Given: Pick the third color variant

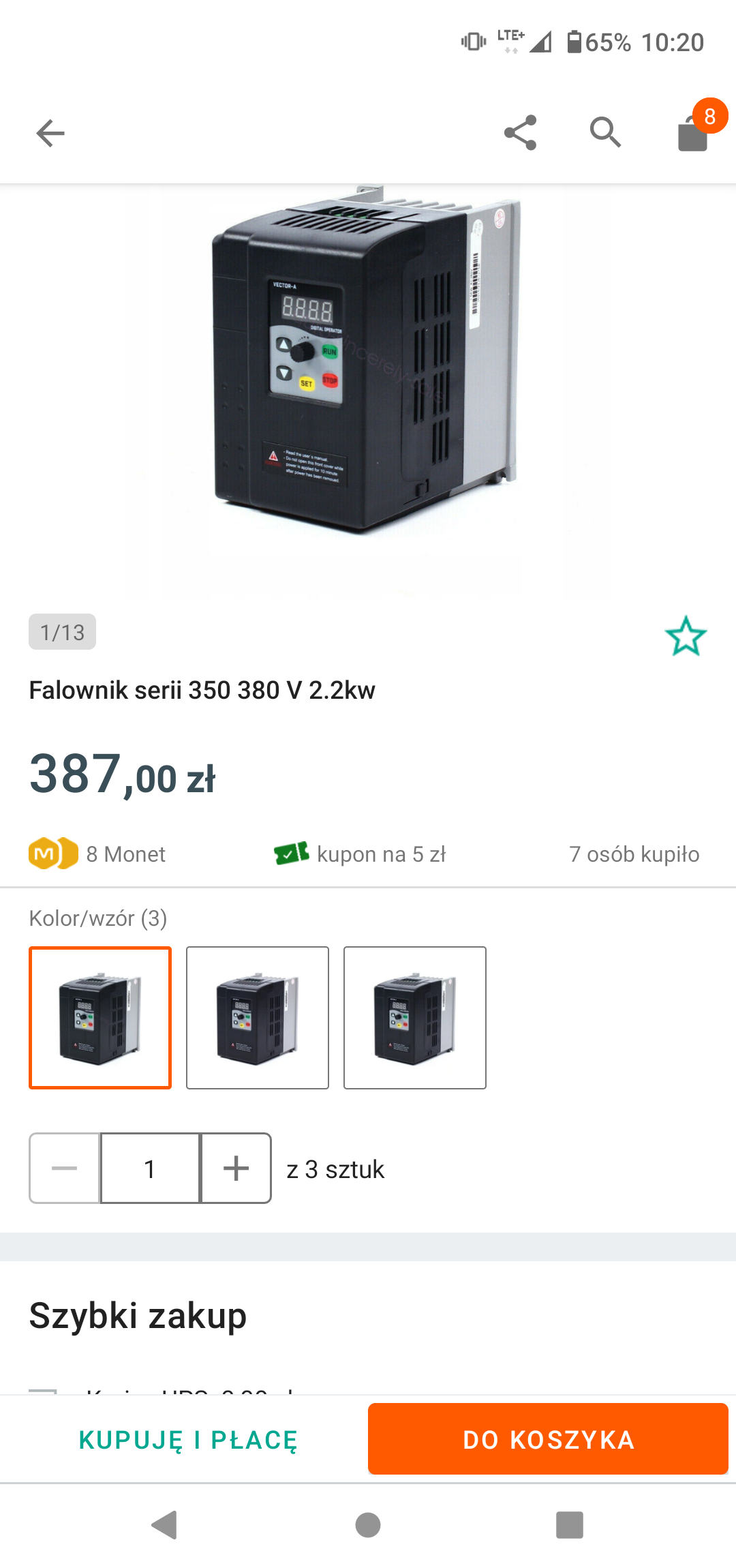Looking at the screenshot, I should tap(415, 1018).
